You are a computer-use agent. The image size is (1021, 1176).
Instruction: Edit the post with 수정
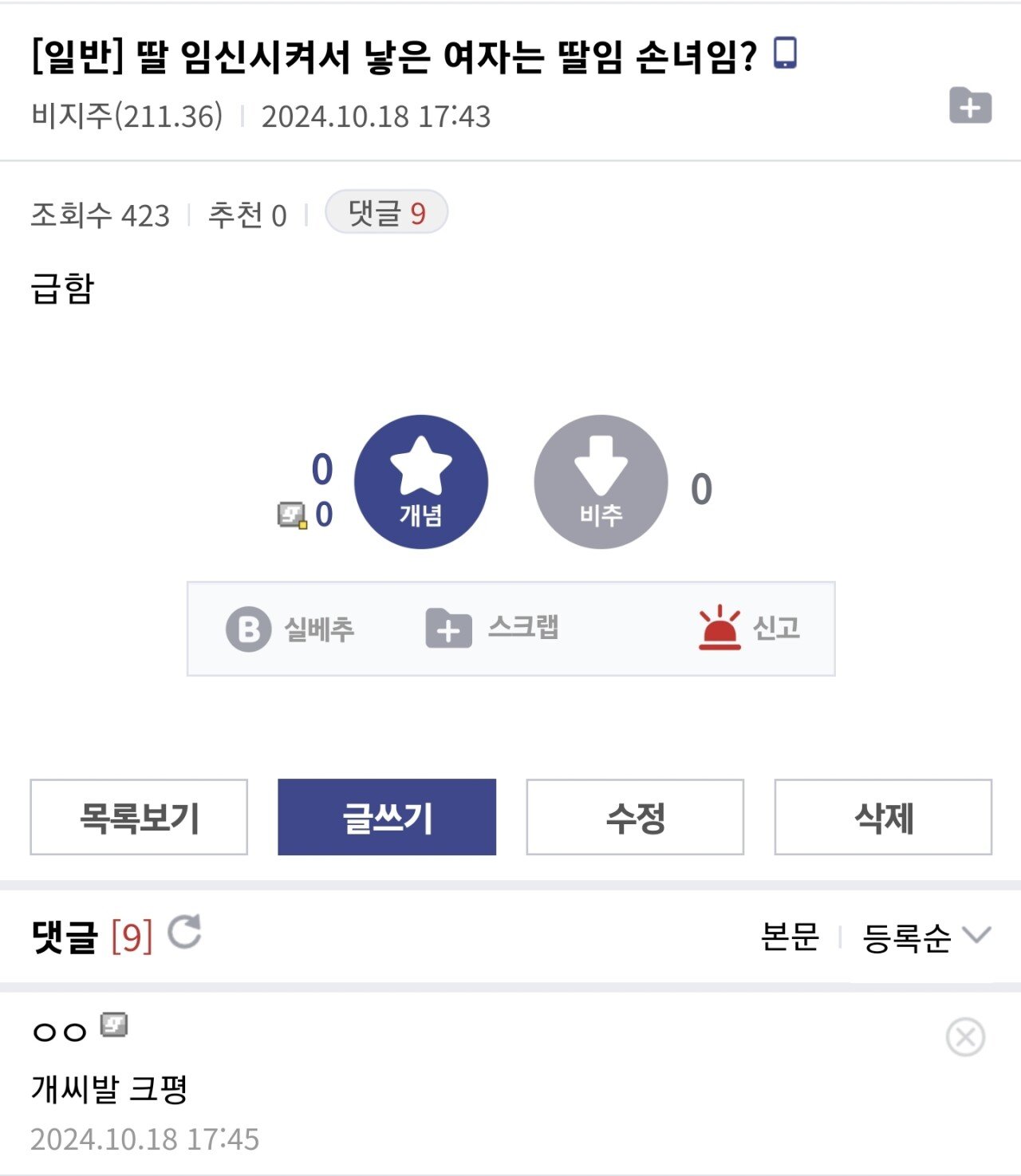pyautogui.click(x=635, y=818)
